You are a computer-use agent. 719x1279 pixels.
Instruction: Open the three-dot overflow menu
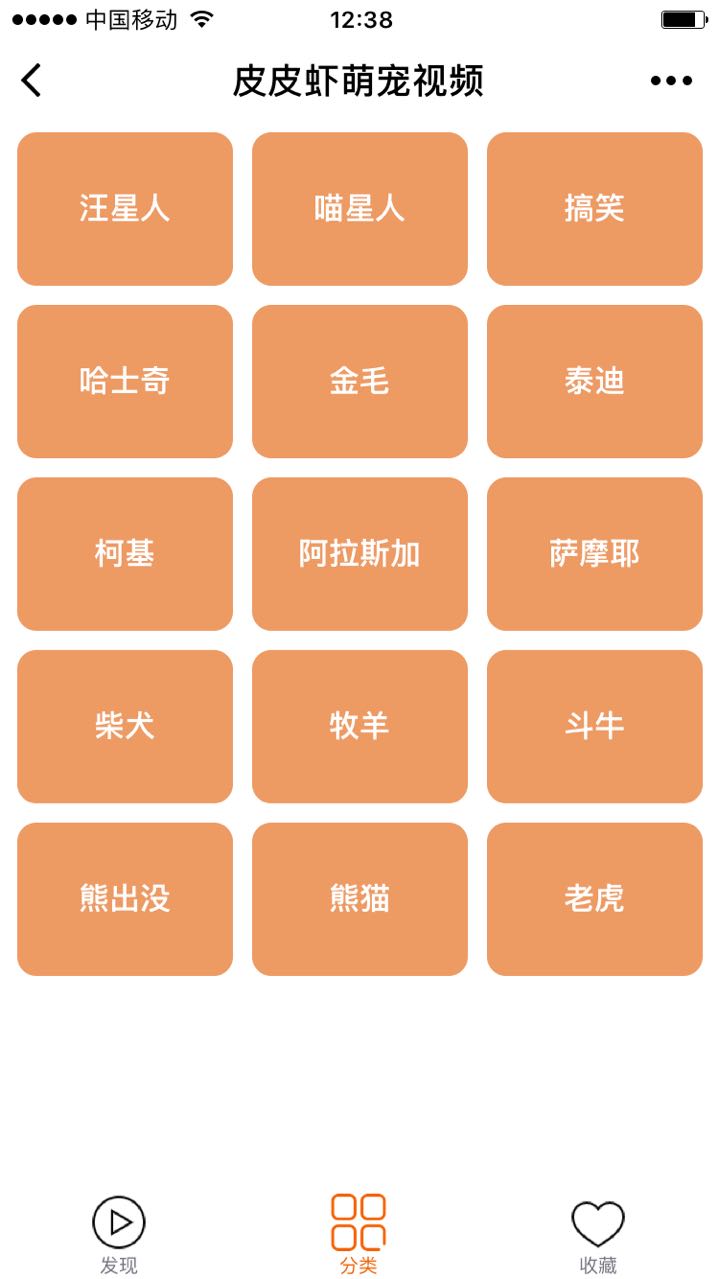click(671, 81)
